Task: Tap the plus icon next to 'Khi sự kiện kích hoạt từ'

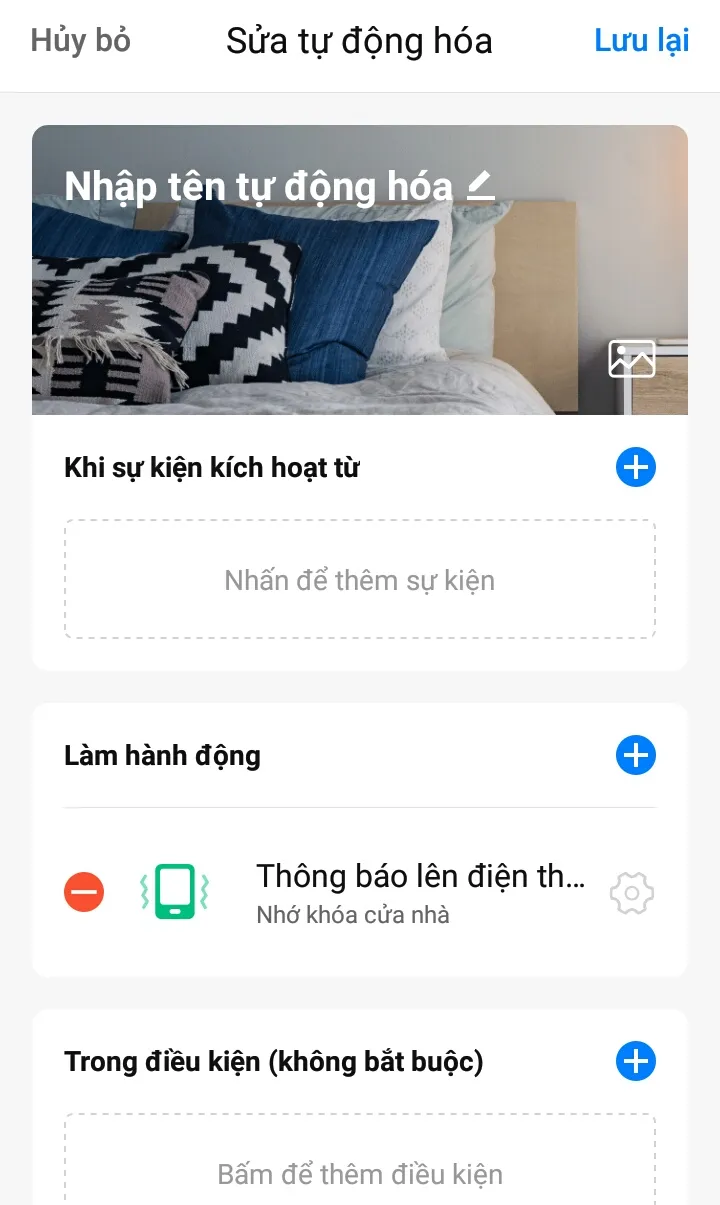Action: click(635, 467)
